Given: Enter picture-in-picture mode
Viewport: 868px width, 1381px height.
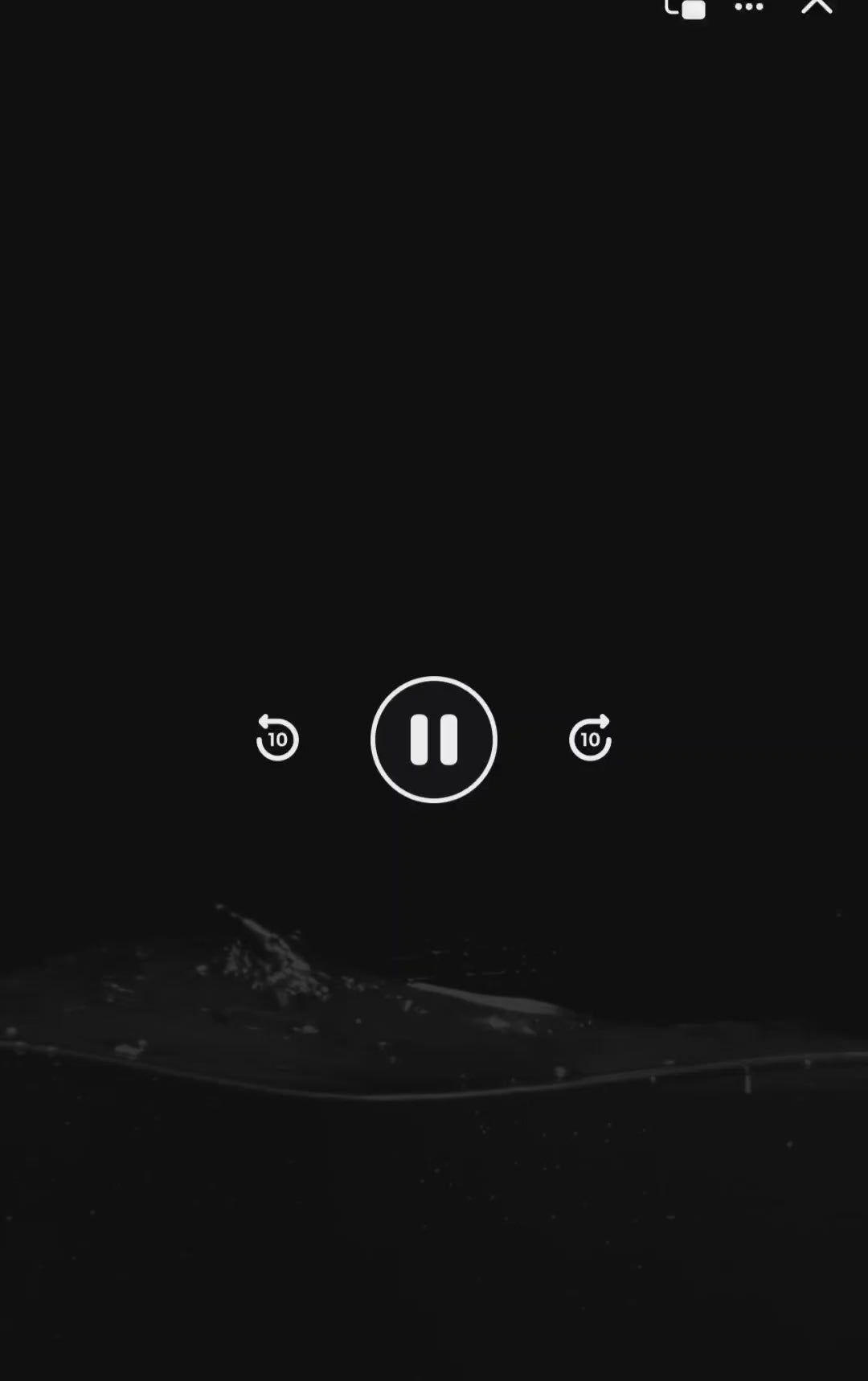Looking at the screenshot, I should point(686,9).
